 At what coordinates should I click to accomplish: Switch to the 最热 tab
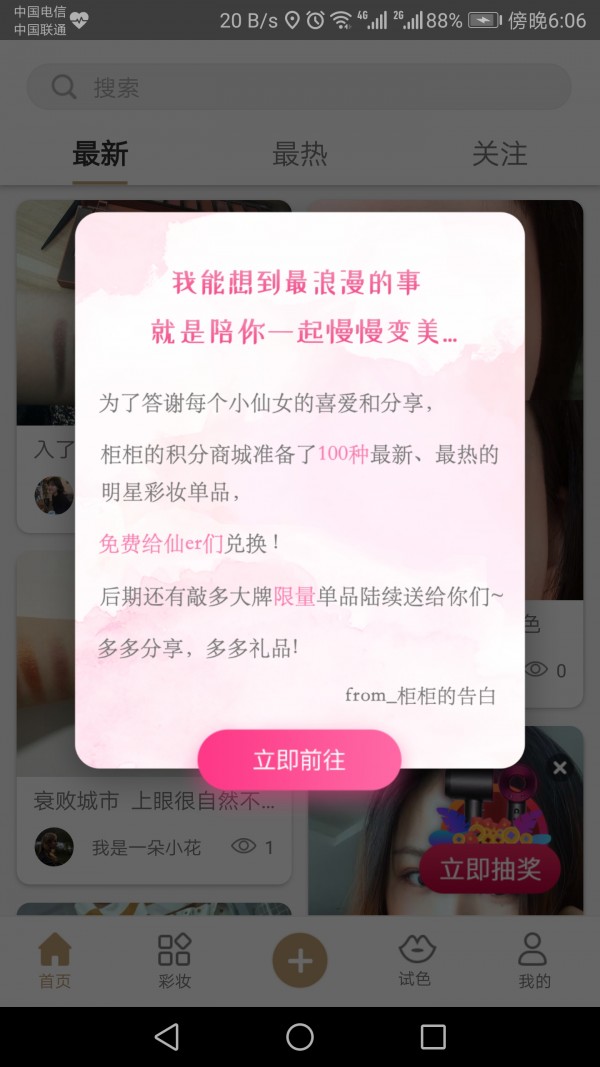click(299, 154)
